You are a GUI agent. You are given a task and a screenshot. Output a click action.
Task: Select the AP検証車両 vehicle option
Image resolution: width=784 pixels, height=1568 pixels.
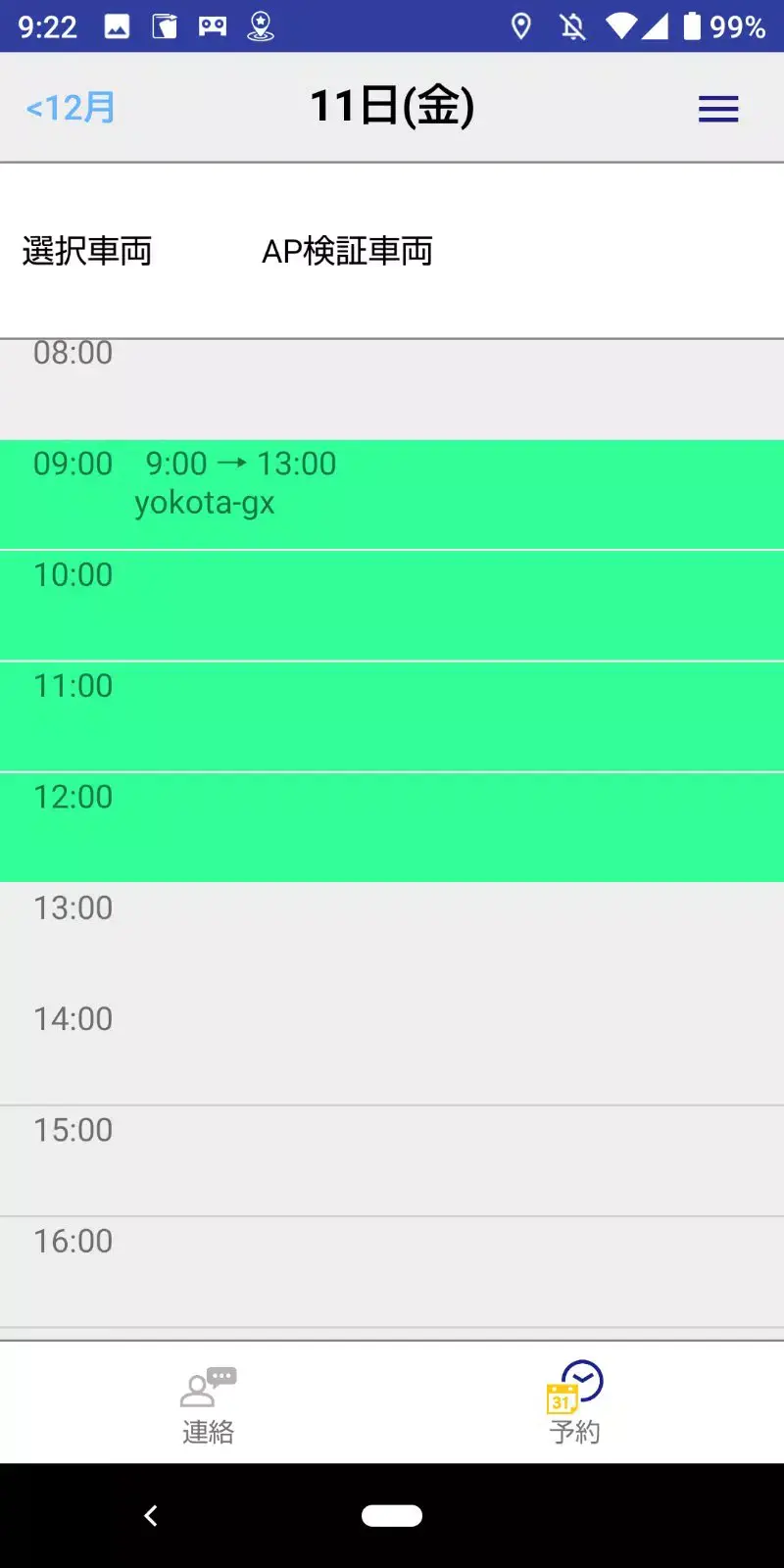349,252
